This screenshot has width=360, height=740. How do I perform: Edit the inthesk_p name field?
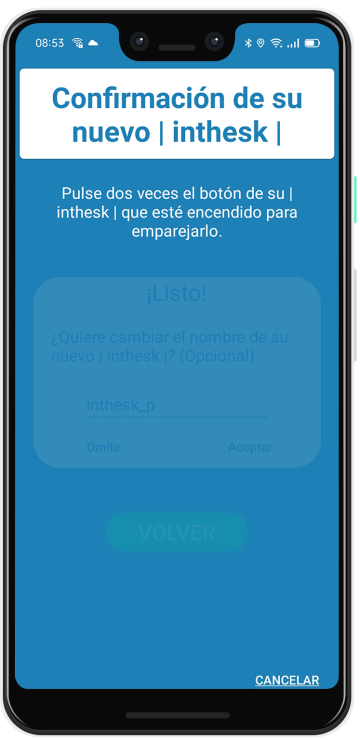pyautogui.click(x=177, y=405)
